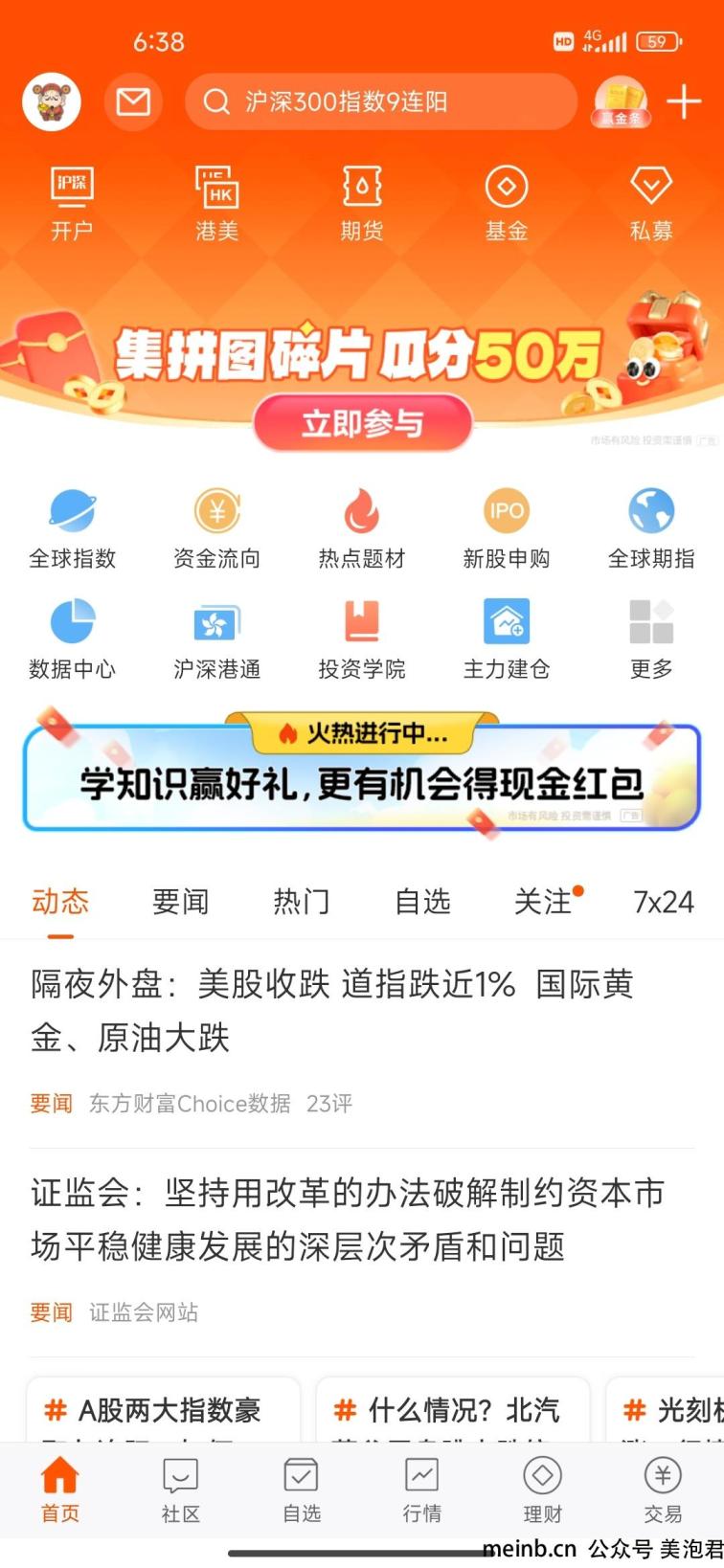Open 基金 section
This screenshot has height=1568, width=724.
click(506, 202)
